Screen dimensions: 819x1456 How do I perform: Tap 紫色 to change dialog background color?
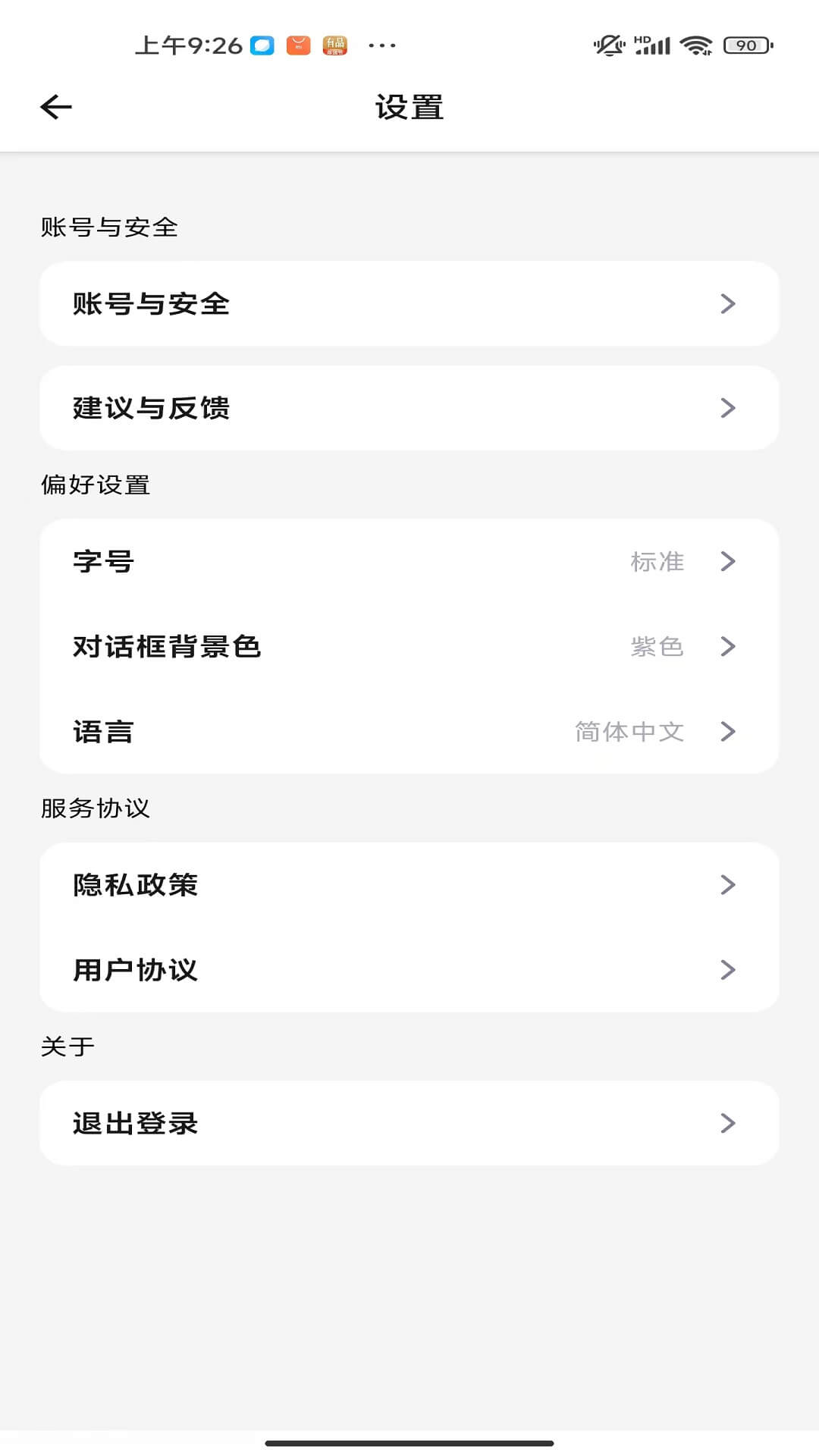tap(657, 647)
